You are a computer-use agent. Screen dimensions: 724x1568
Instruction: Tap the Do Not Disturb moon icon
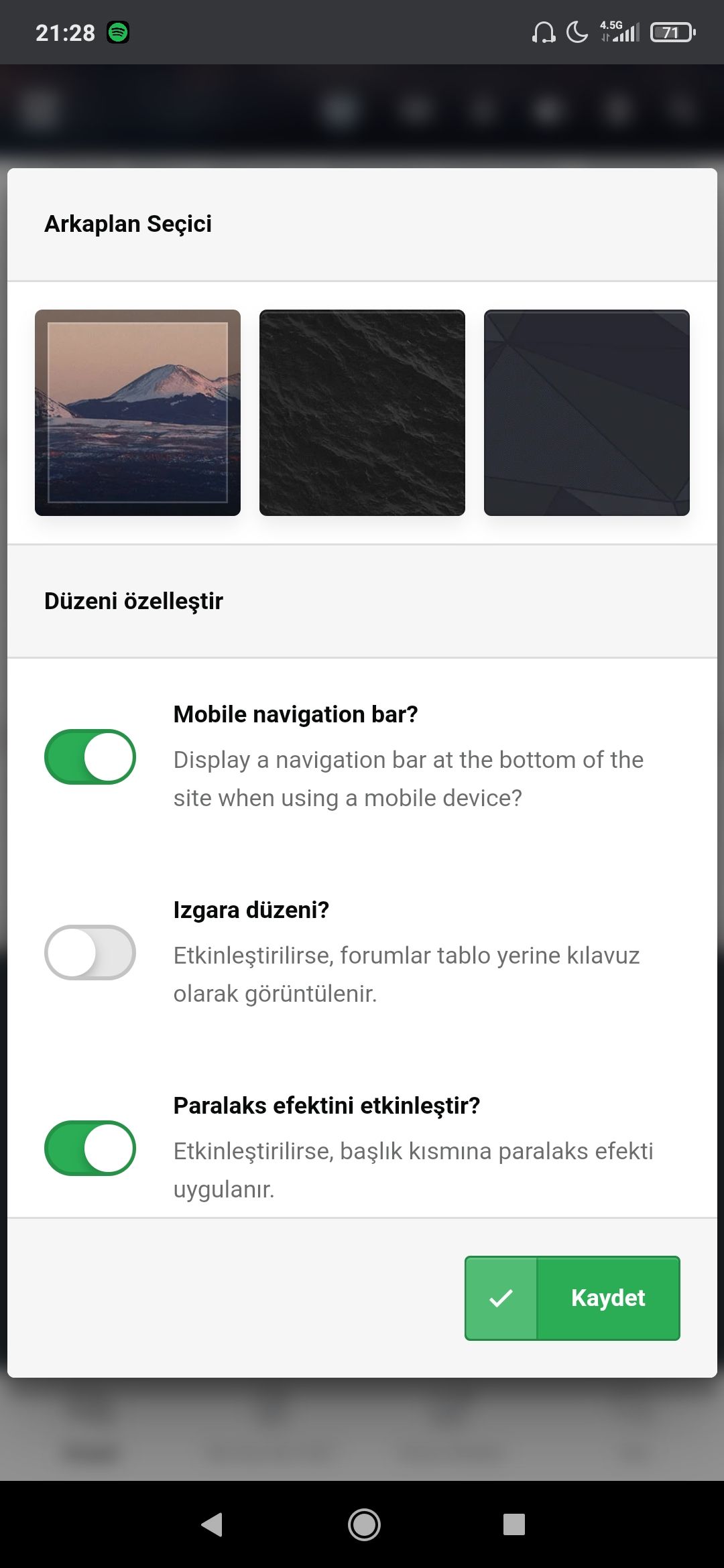tap(578, 31)
